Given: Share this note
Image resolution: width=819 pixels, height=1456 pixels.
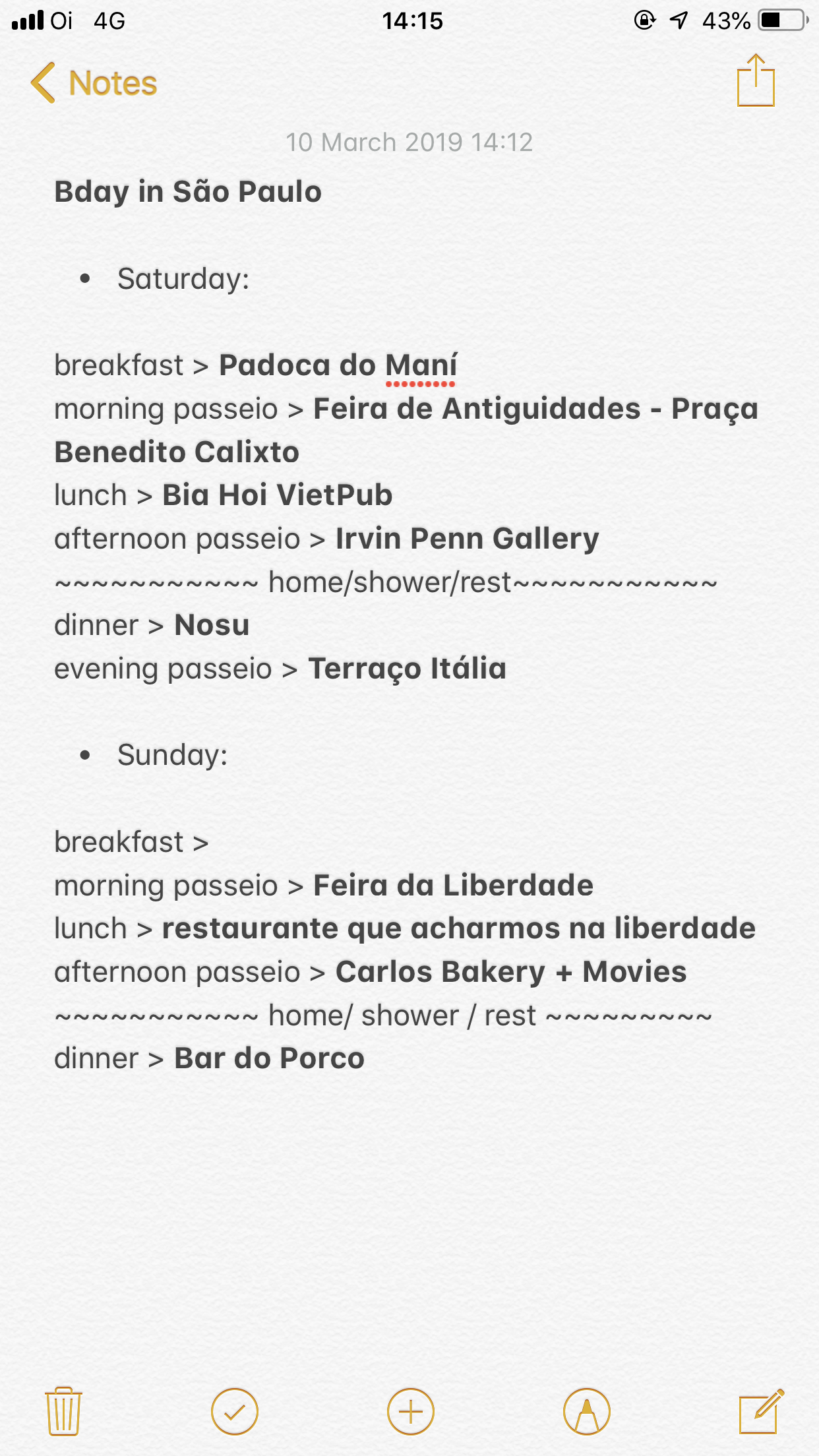Looking at the screenshot, I should [755, 81].
